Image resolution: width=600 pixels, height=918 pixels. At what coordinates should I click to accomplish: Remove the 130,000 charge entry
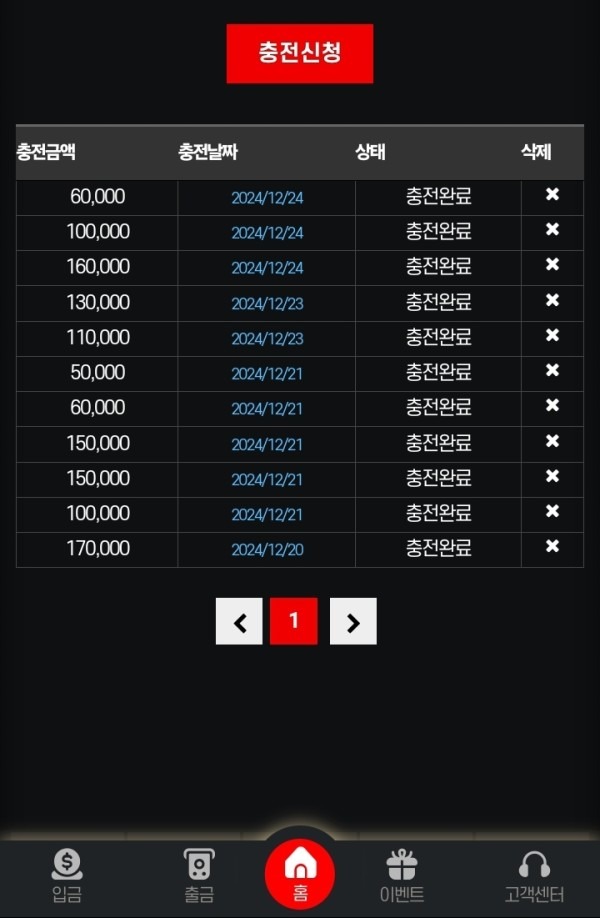[552, 301]
